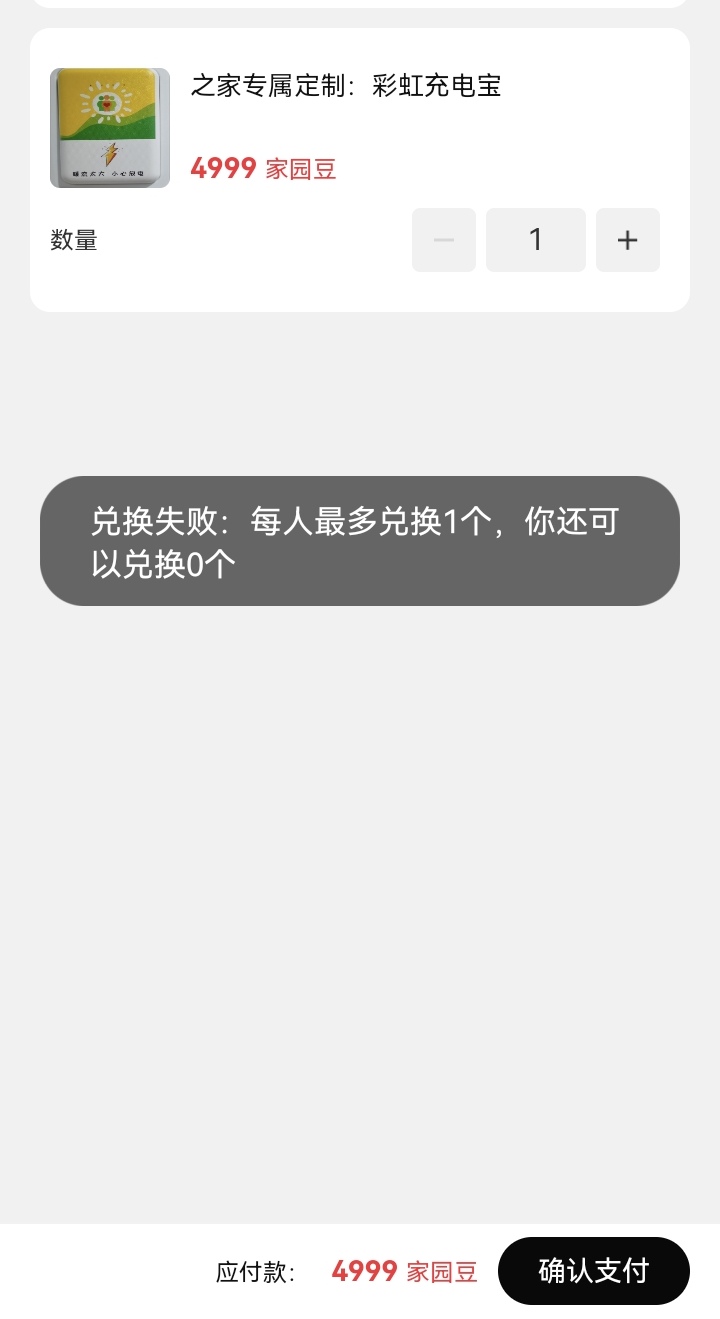The width and height of the screenshot is (720, 1319).
Task: Increase quantity with the plus button
Action: pyautogui.click(x=628, y=240)
